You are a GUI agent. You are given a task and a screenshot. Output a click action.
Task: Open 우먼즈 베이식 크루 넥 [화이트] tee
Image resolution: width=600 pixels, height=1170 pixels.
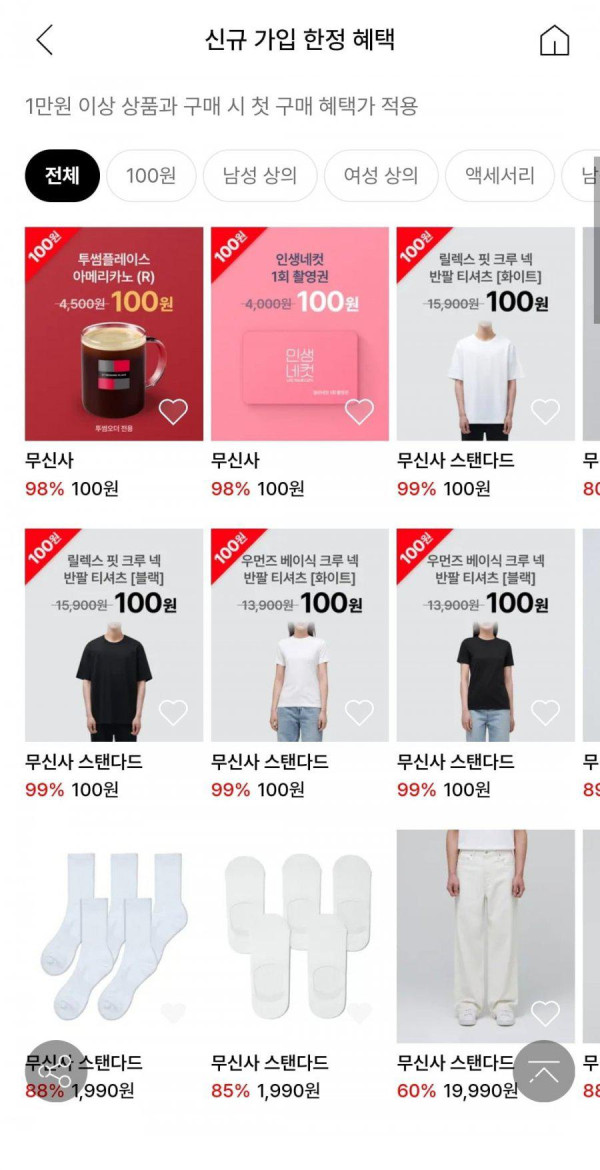point(299,635)
